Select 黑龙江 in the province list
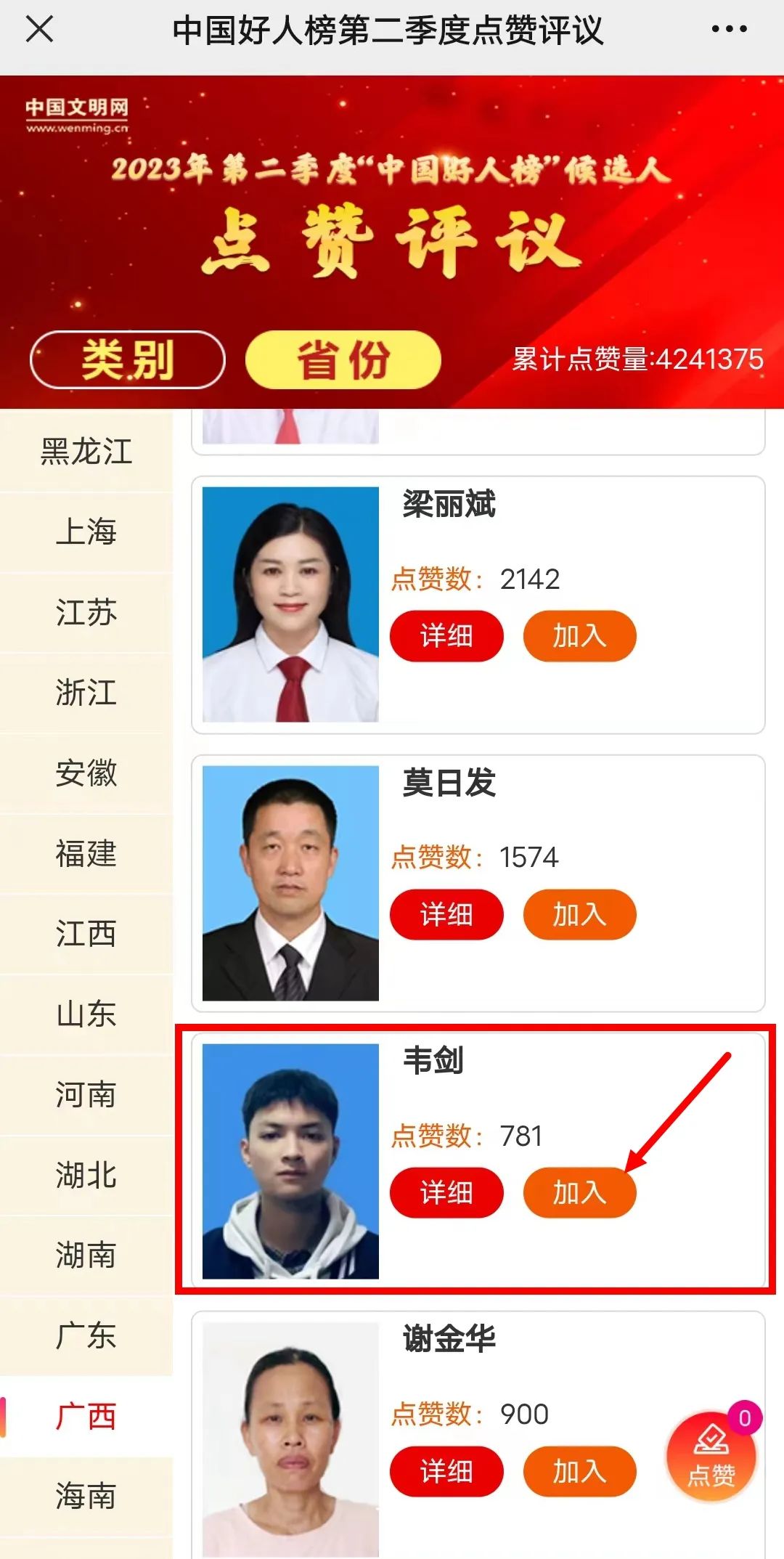This screenshot has width=784, height=1559. [86, 452]
